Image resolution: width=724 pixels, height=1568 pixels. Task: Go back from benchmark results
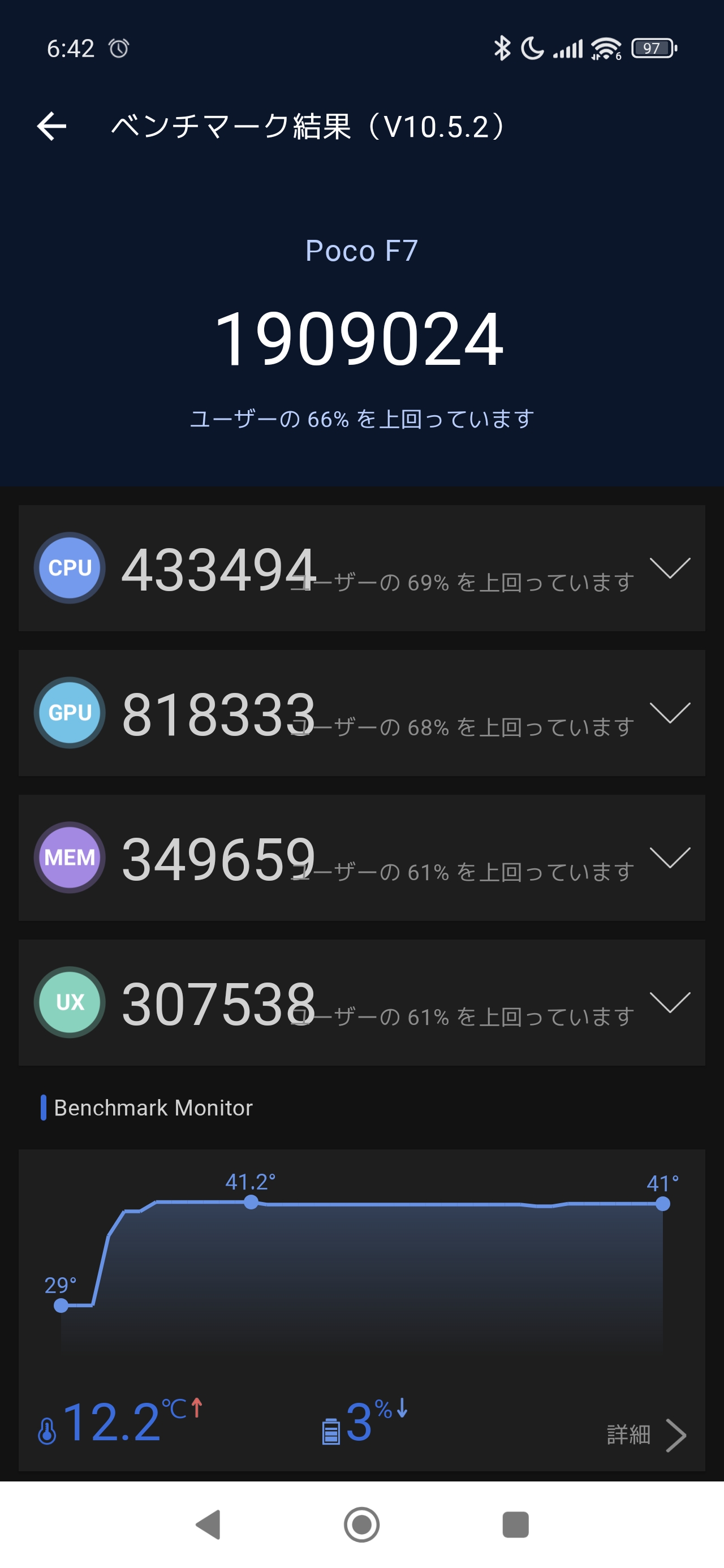pyautogui.click(x=52, y=127)
